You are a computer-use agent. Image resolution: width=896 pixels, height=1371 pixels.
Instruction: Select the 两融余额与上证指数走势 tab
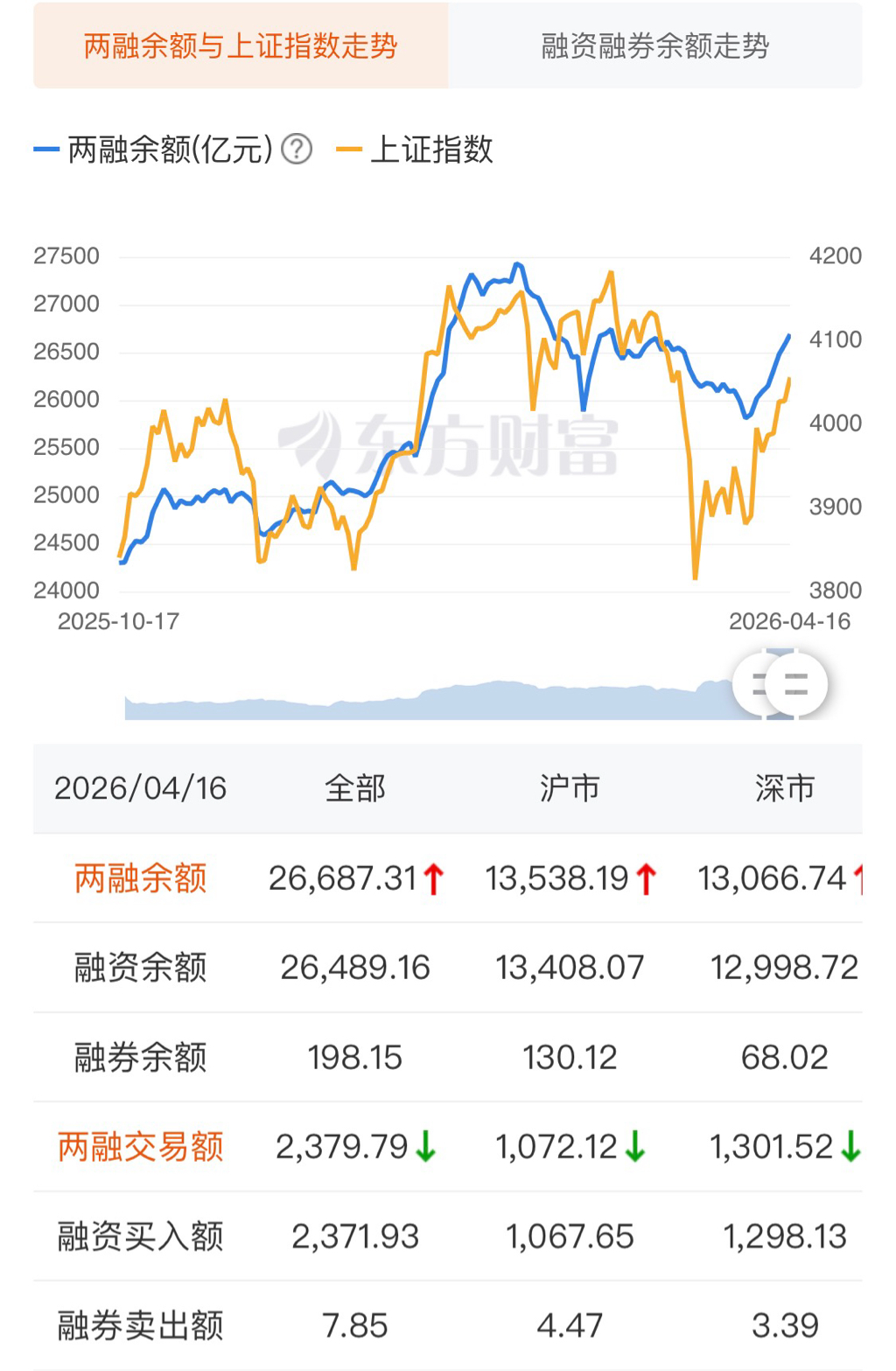(241, 45)
